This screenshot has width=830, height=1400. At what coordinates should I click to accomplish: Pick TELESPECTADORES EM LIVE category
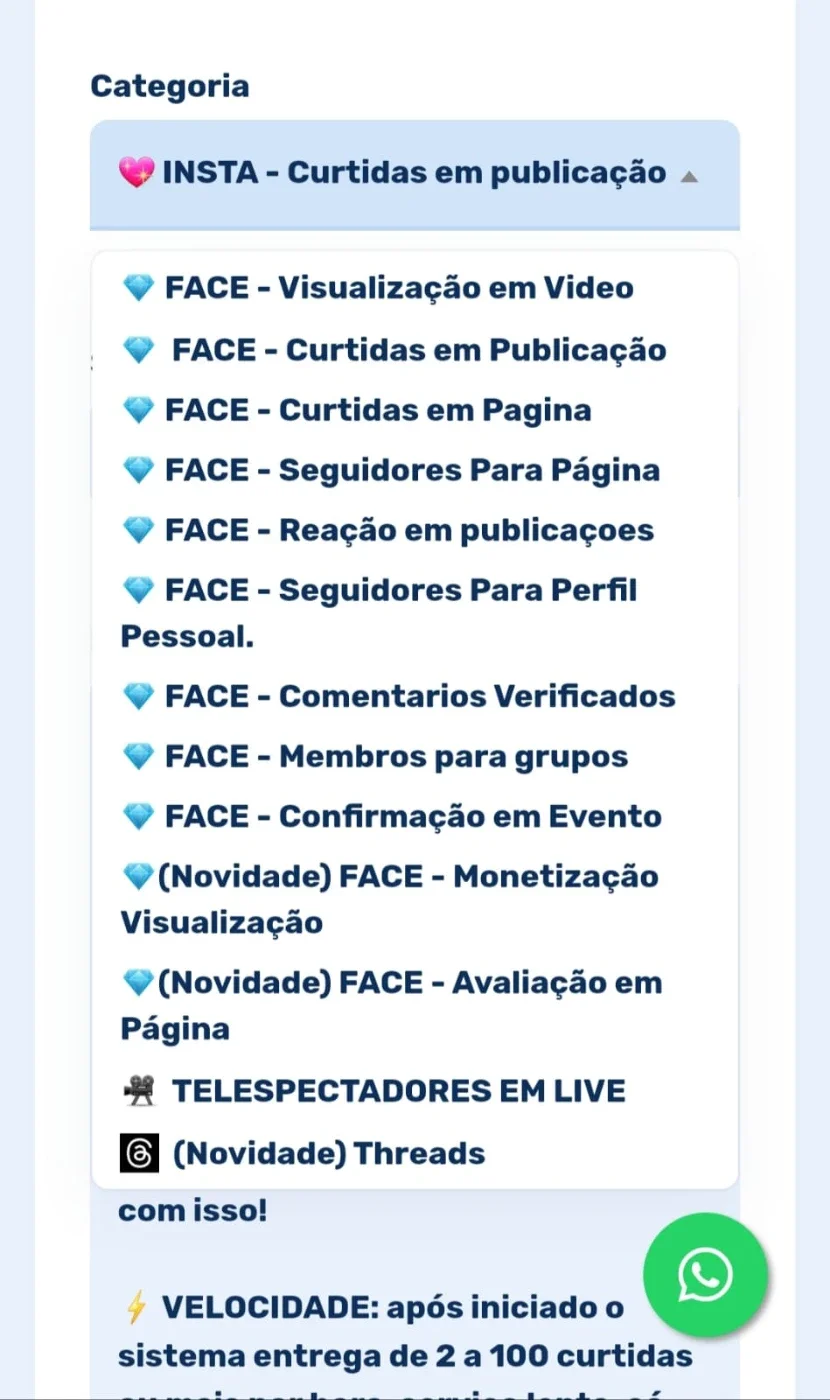click(x=414, y=1090)
